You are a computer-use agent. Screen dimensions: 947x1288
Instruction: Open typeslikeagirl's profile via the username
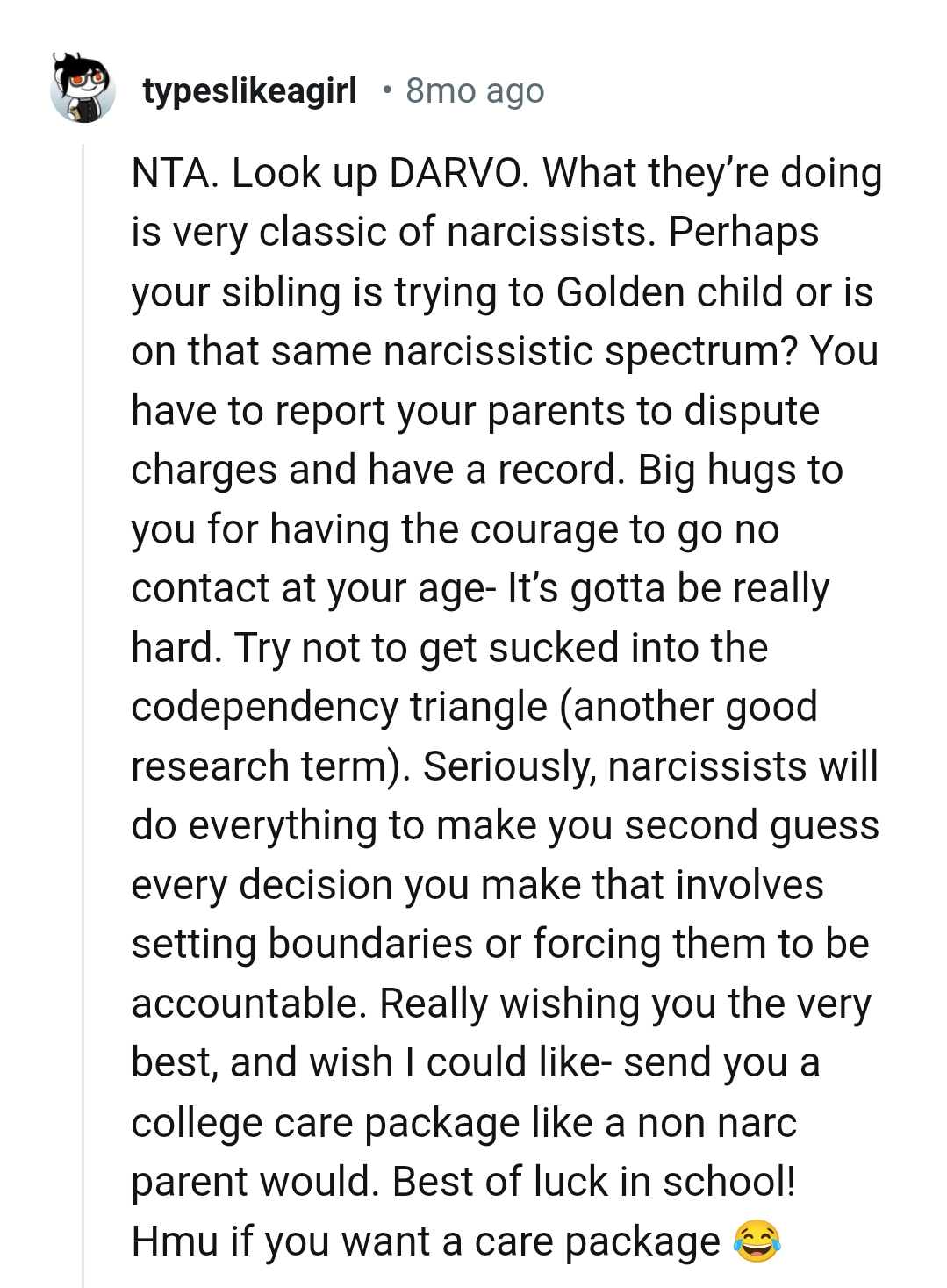coord(251,90)
